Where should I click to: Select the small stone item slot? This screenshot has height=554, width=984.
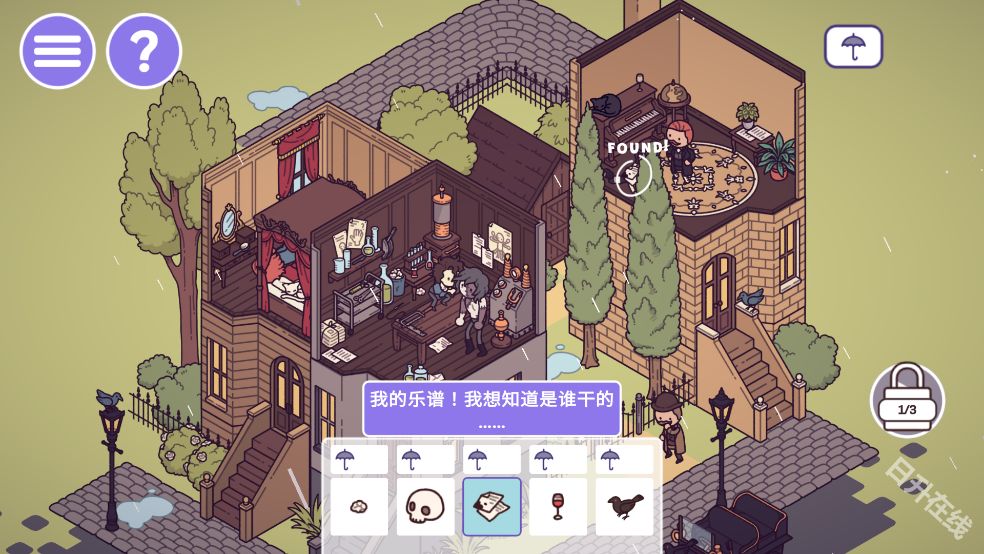point(359,507)
